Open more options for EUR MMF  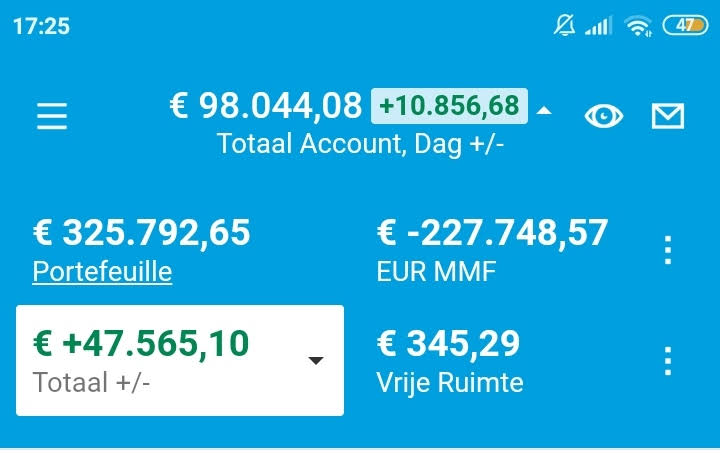(669, 250)
